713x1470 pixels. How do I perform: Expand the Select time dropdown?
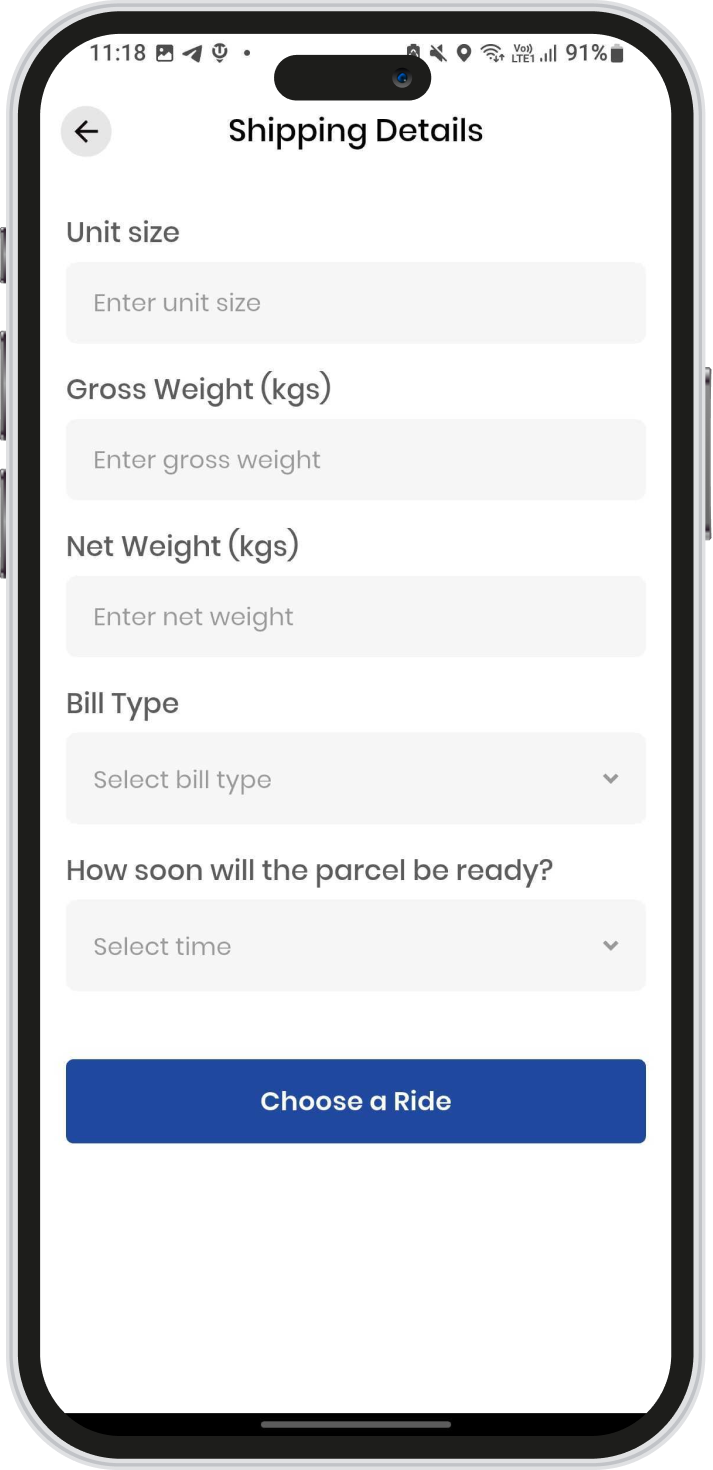[x=355, y=946]
